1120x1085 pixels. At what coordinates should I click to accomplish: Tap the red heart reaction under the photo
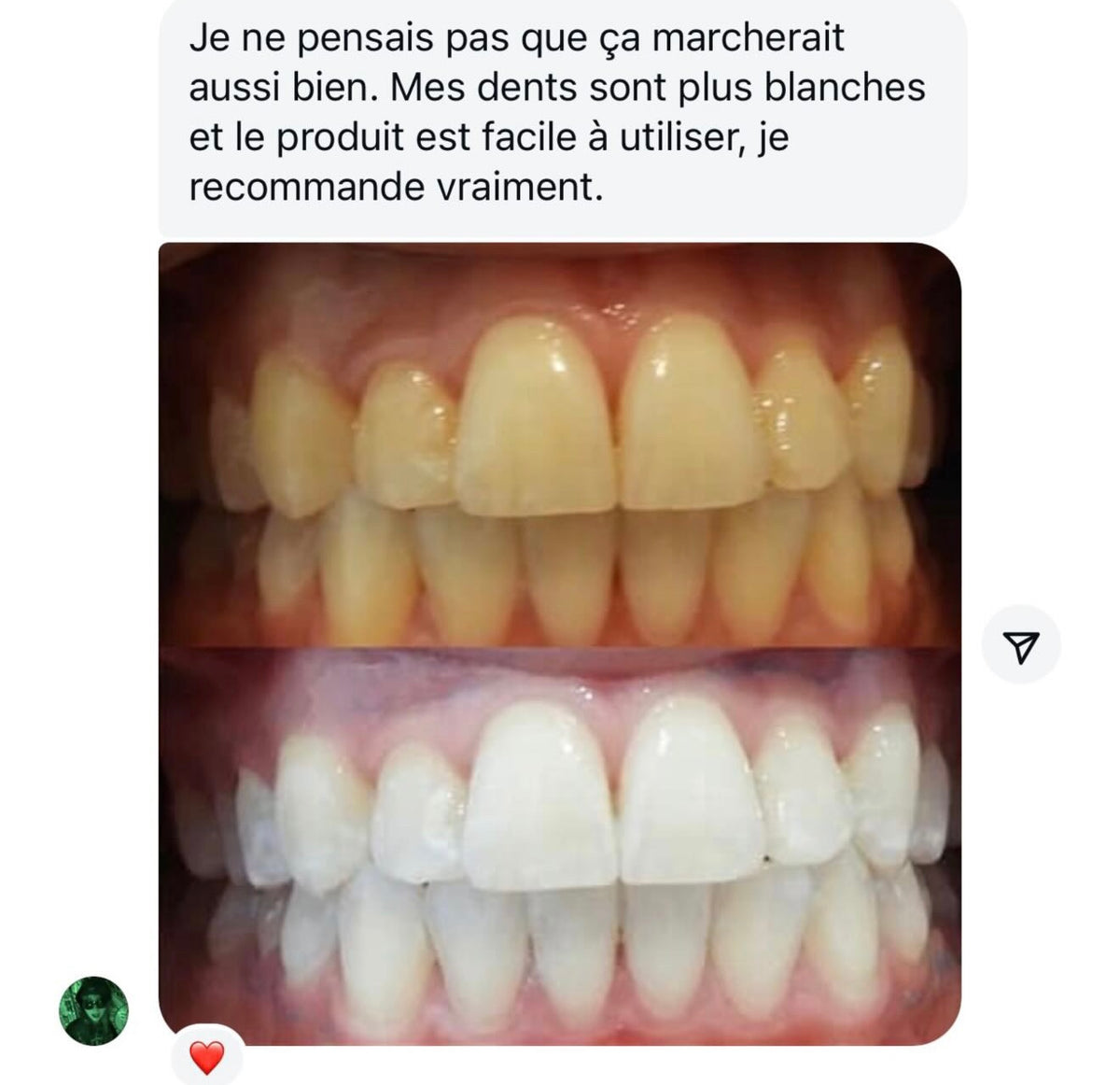(x=207, y=1058)
